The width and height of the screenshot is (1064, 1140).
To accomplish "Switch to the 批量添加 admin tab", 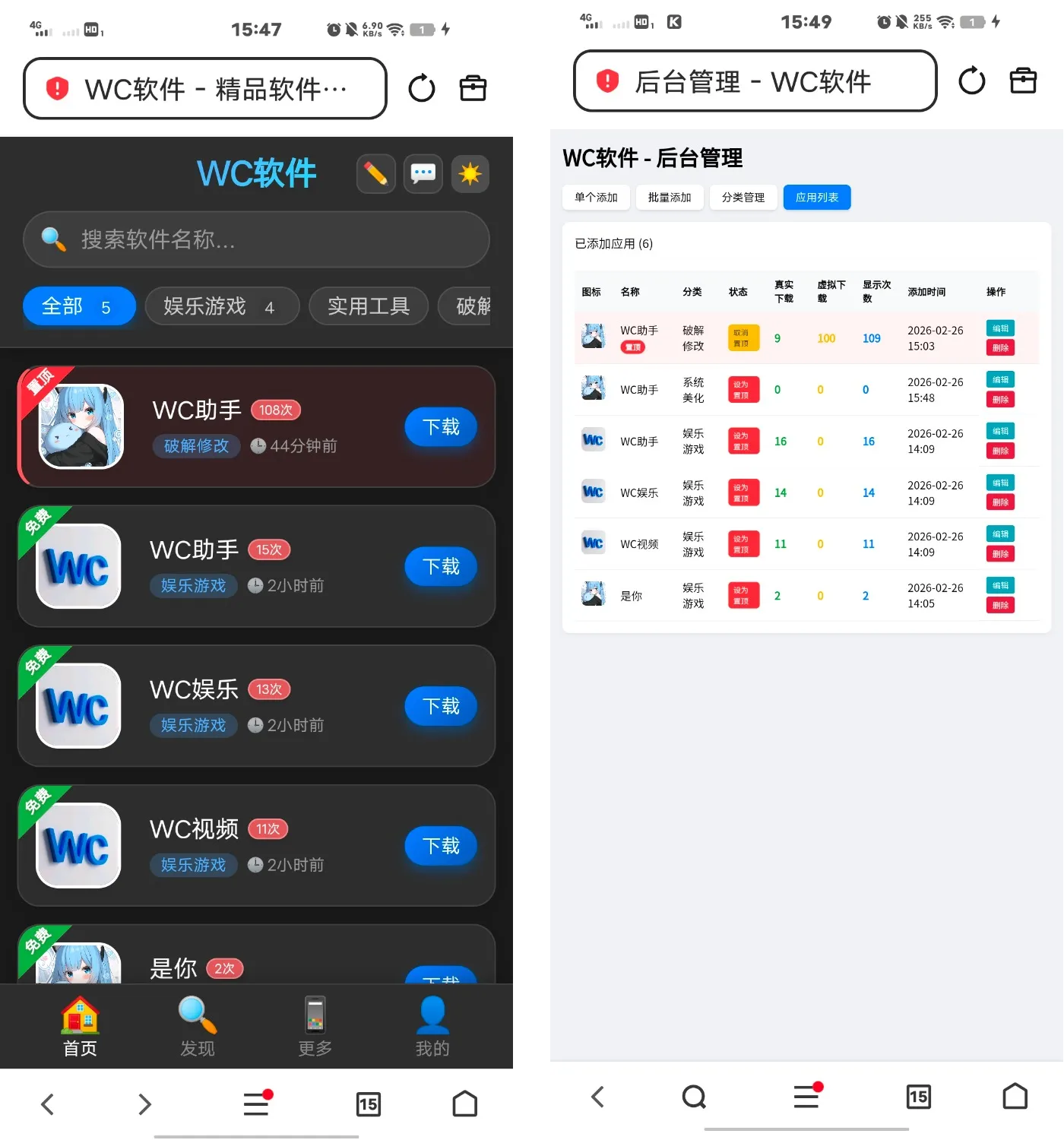I will [670, 198].
